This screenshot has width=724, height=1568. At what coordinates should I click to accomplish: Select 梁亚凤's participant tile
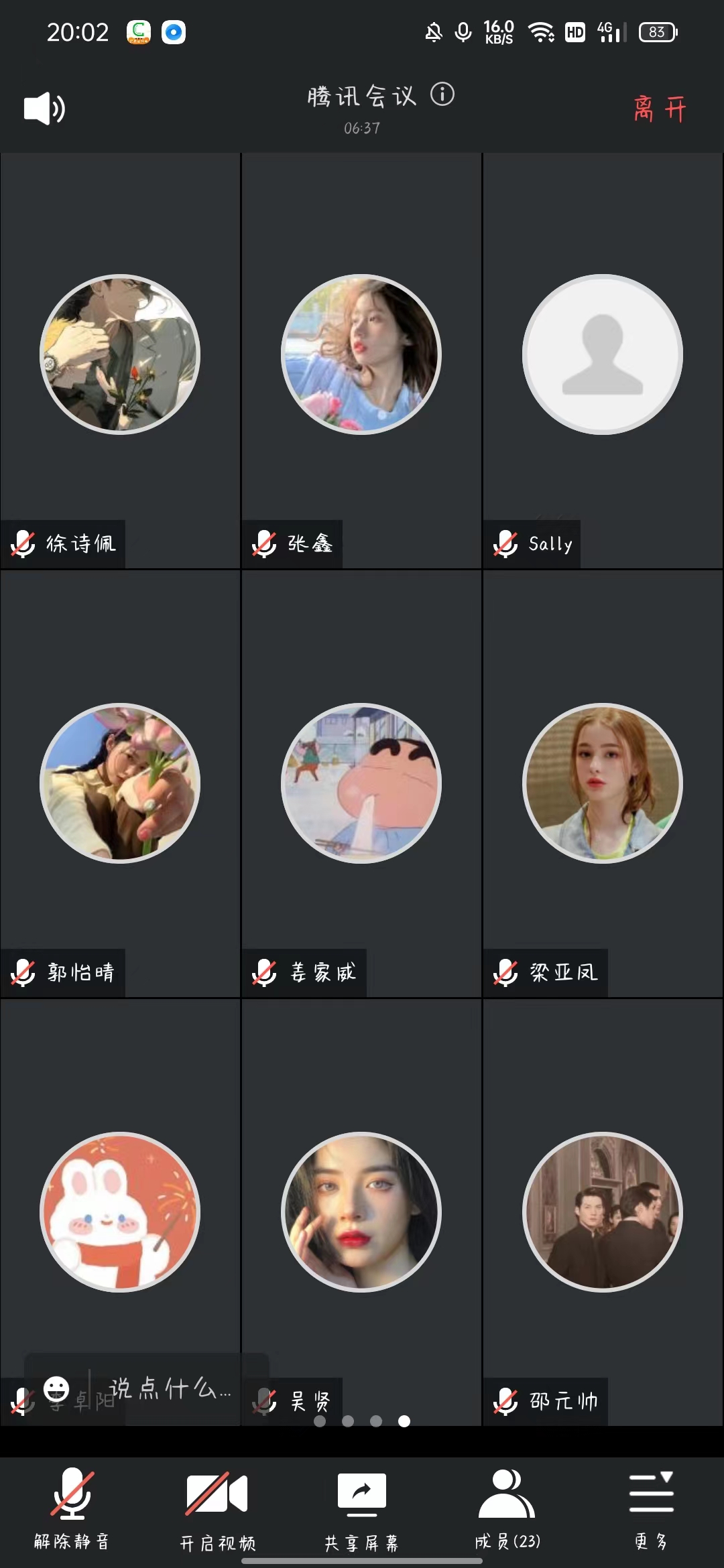[x=603, y=783]
